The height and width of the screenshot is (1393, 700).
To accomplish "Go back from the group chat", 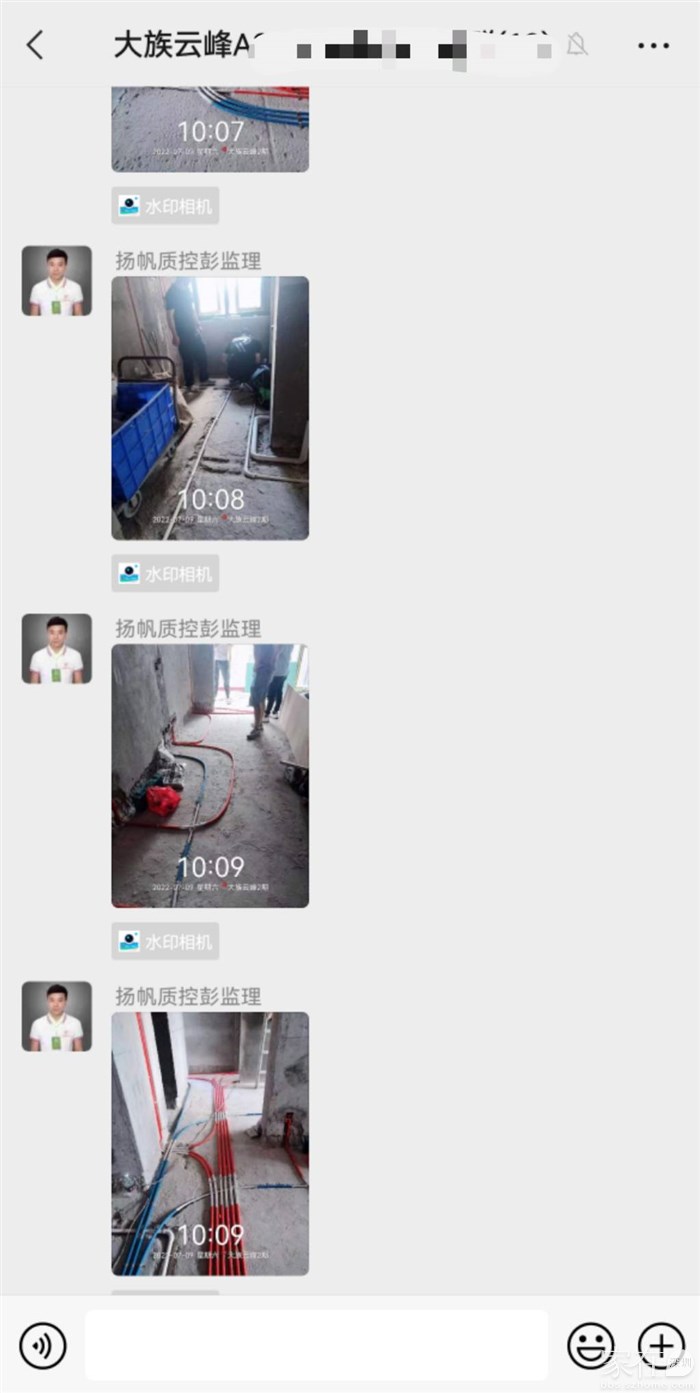I will 36,45.
